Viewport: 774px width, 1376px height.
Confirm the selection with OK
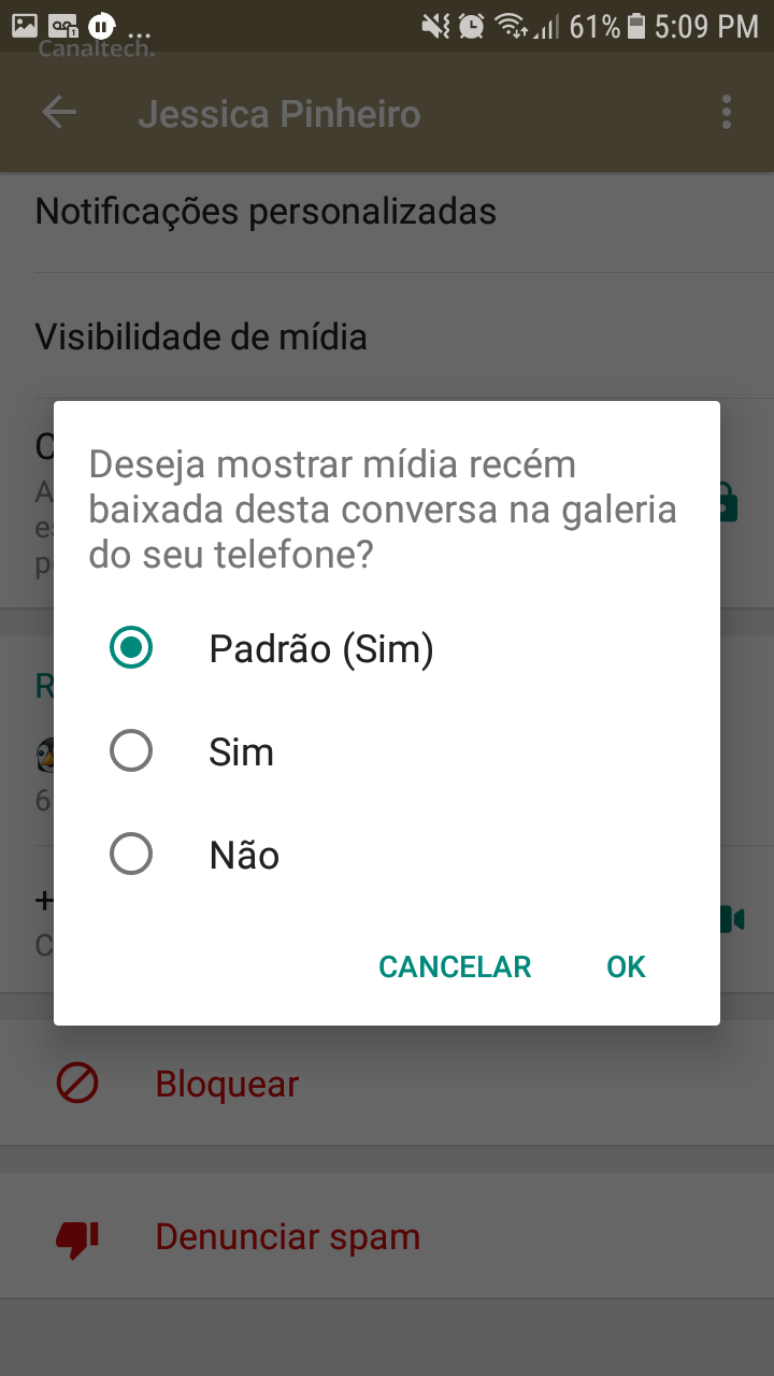pyautogui.click(x=626, y=966)
